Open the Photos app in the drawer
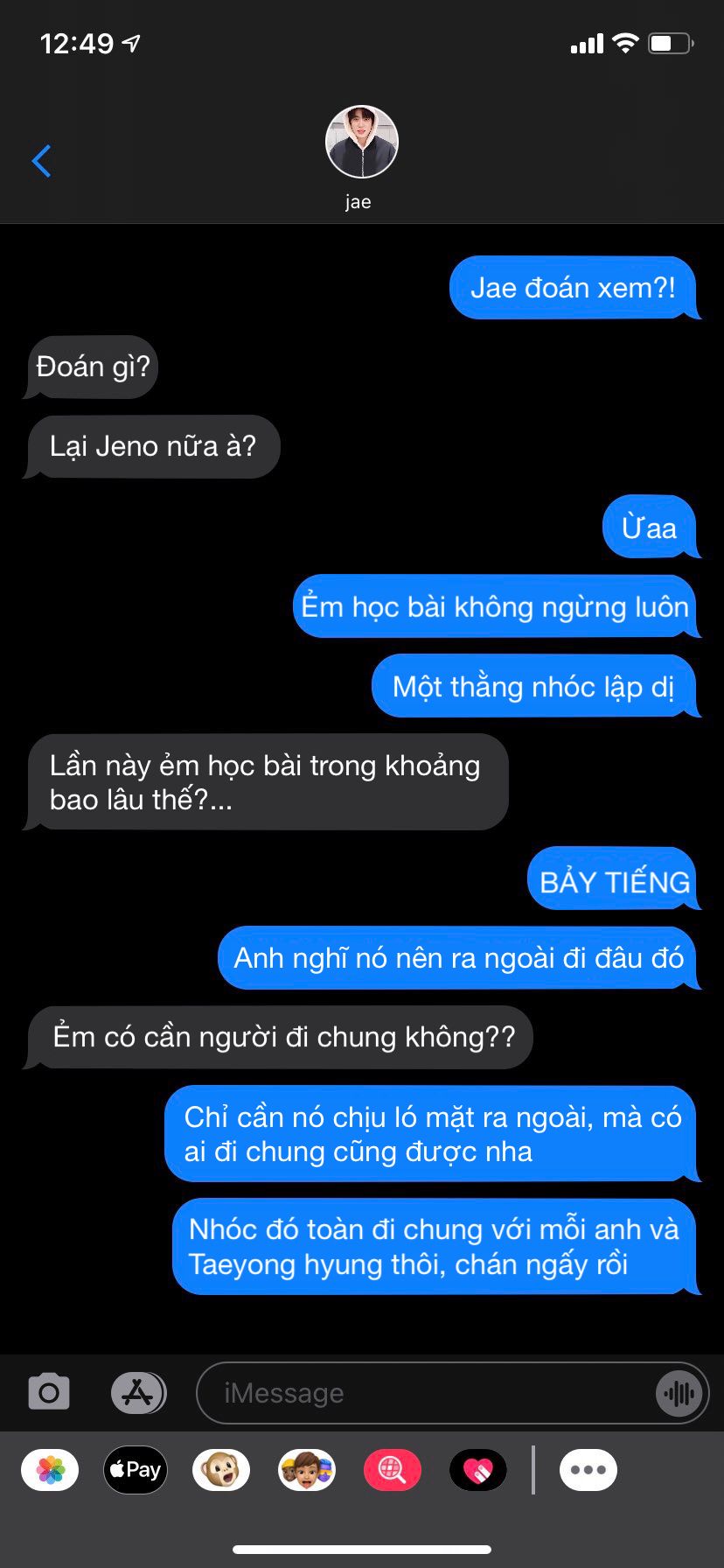Viewport: 724px width, 1568px height. pyautogui.click(x=50, y=1470)
